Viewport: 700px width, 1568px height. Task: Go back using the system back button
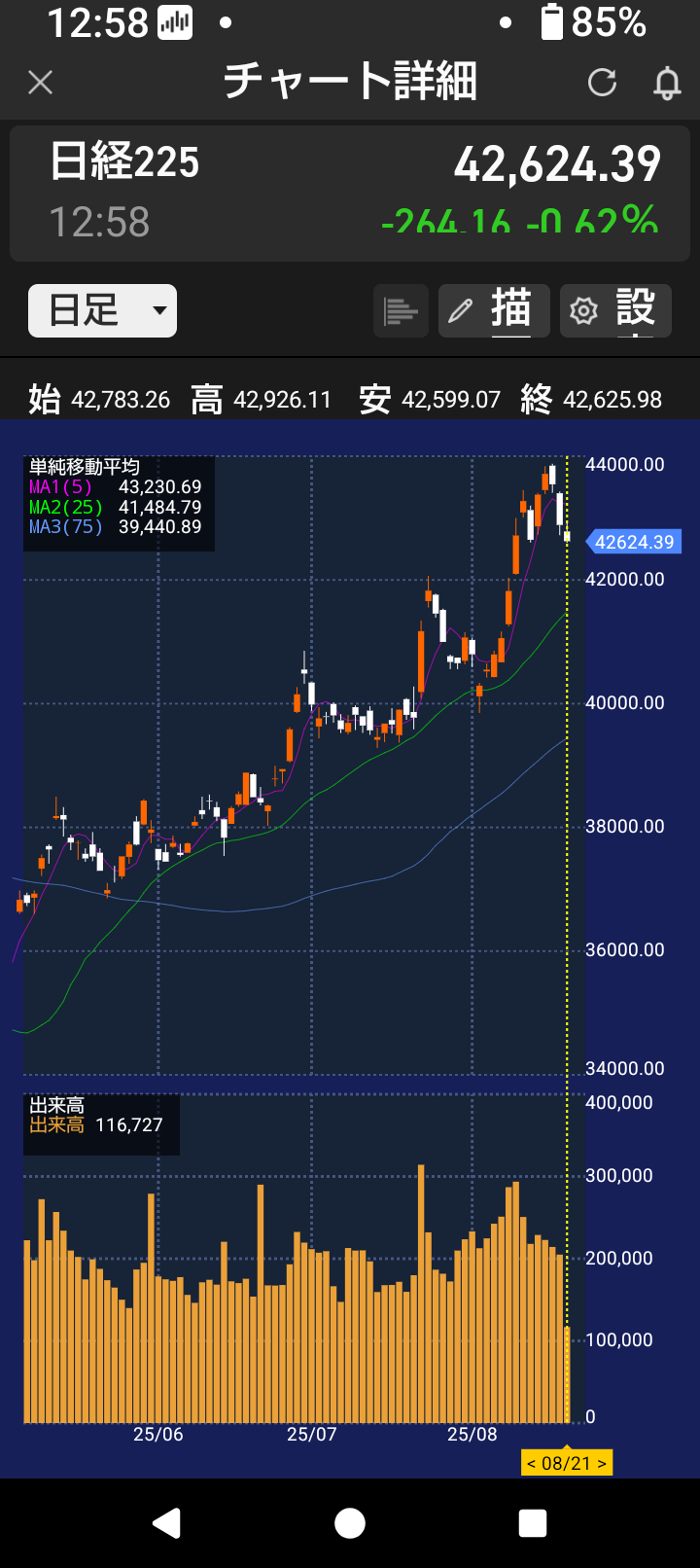pyautogui.click(x=167, y=1523)
